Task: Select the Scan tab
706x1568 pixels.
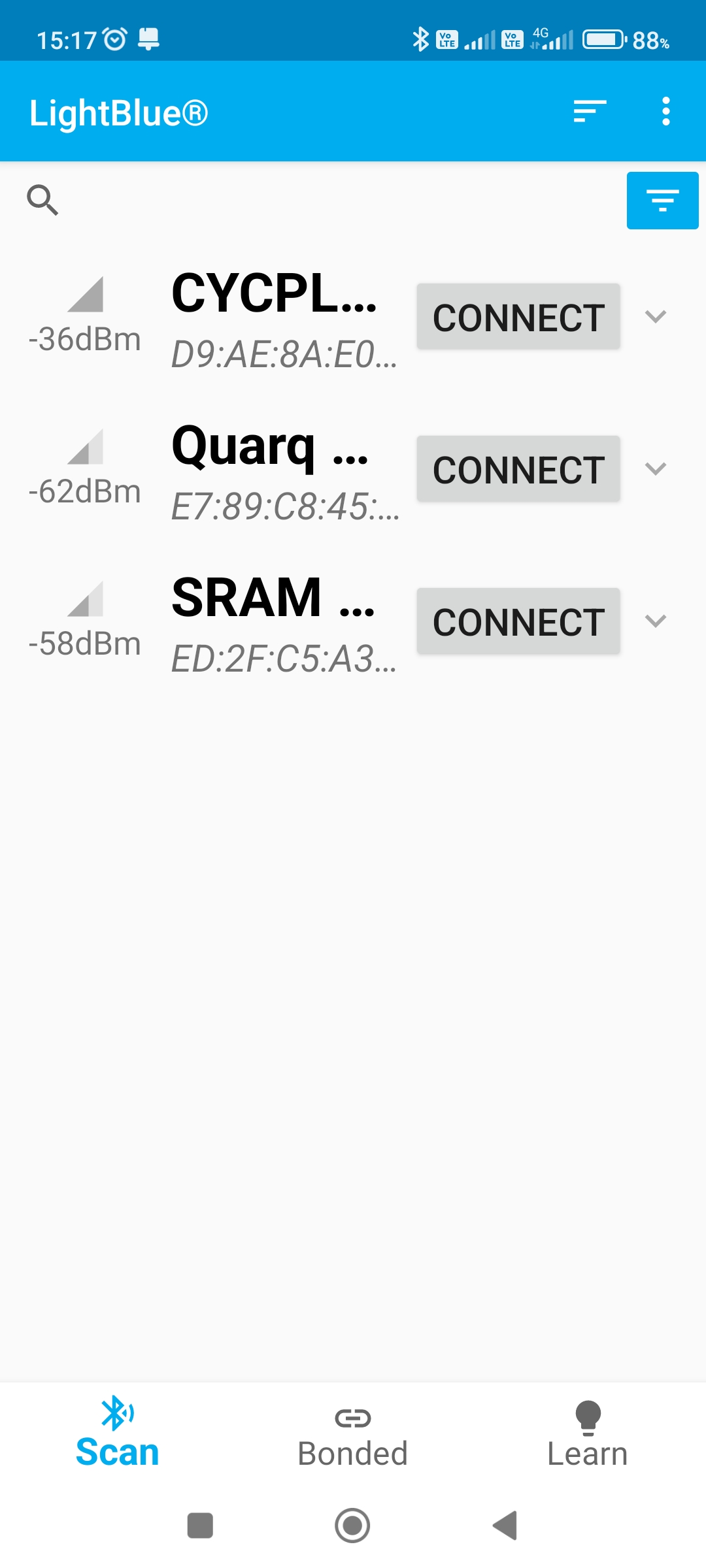Action: coord(118,1435)
